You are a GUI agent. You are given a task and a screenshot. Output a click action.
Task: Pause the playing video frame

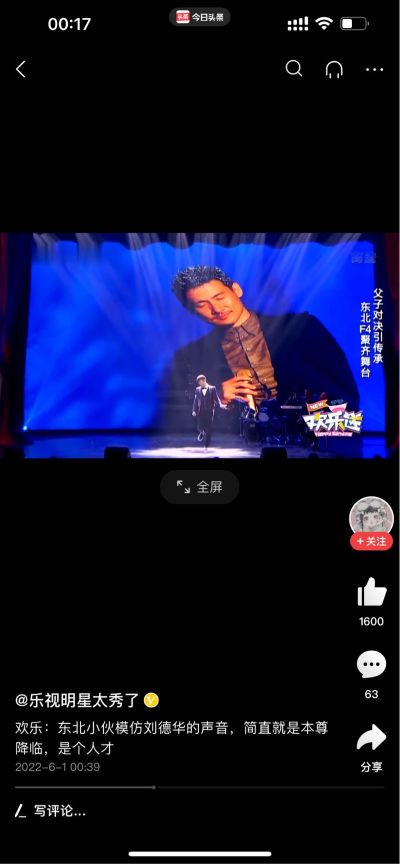point(200,345)
